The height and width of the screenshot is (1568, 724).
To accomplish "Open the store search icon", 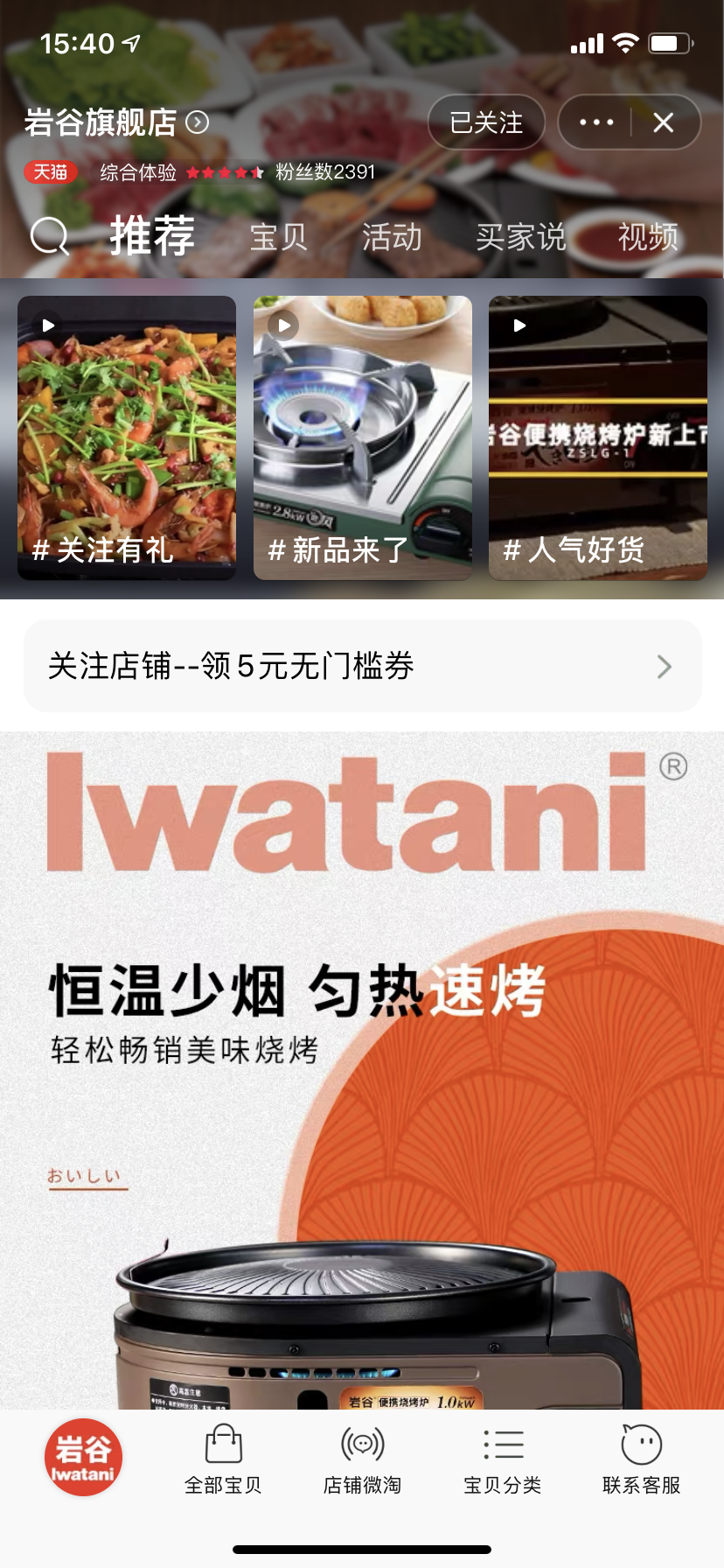I will 50,236.
